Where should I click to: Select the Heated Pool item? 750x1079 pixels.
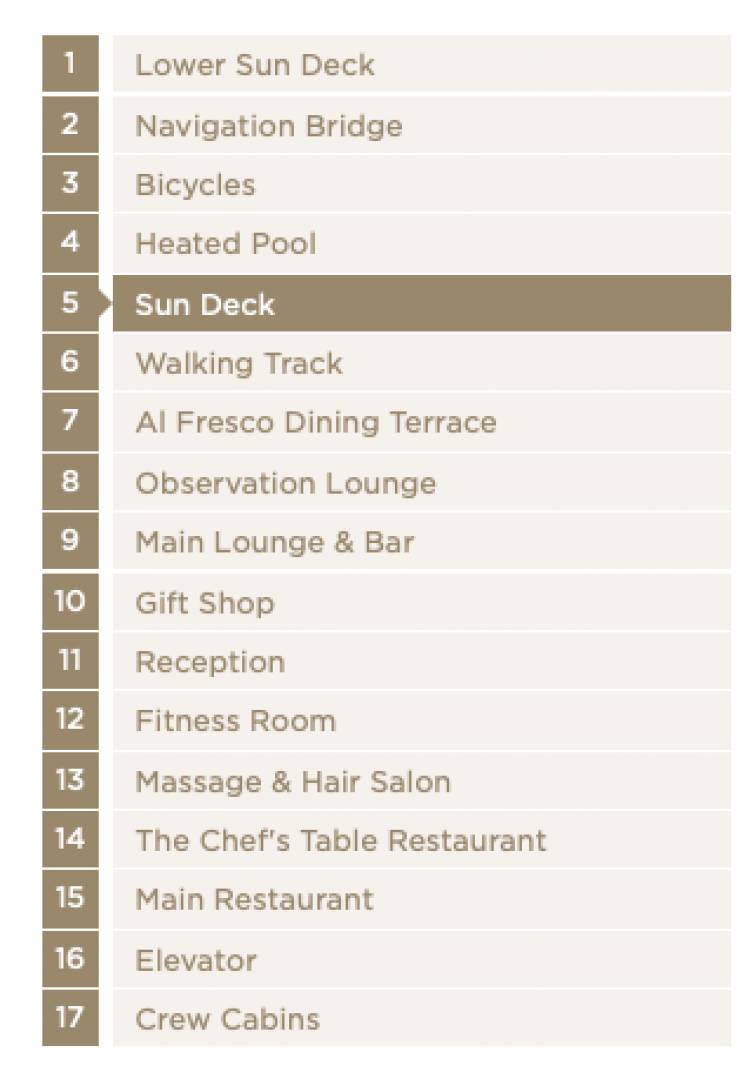coord(226,244)
